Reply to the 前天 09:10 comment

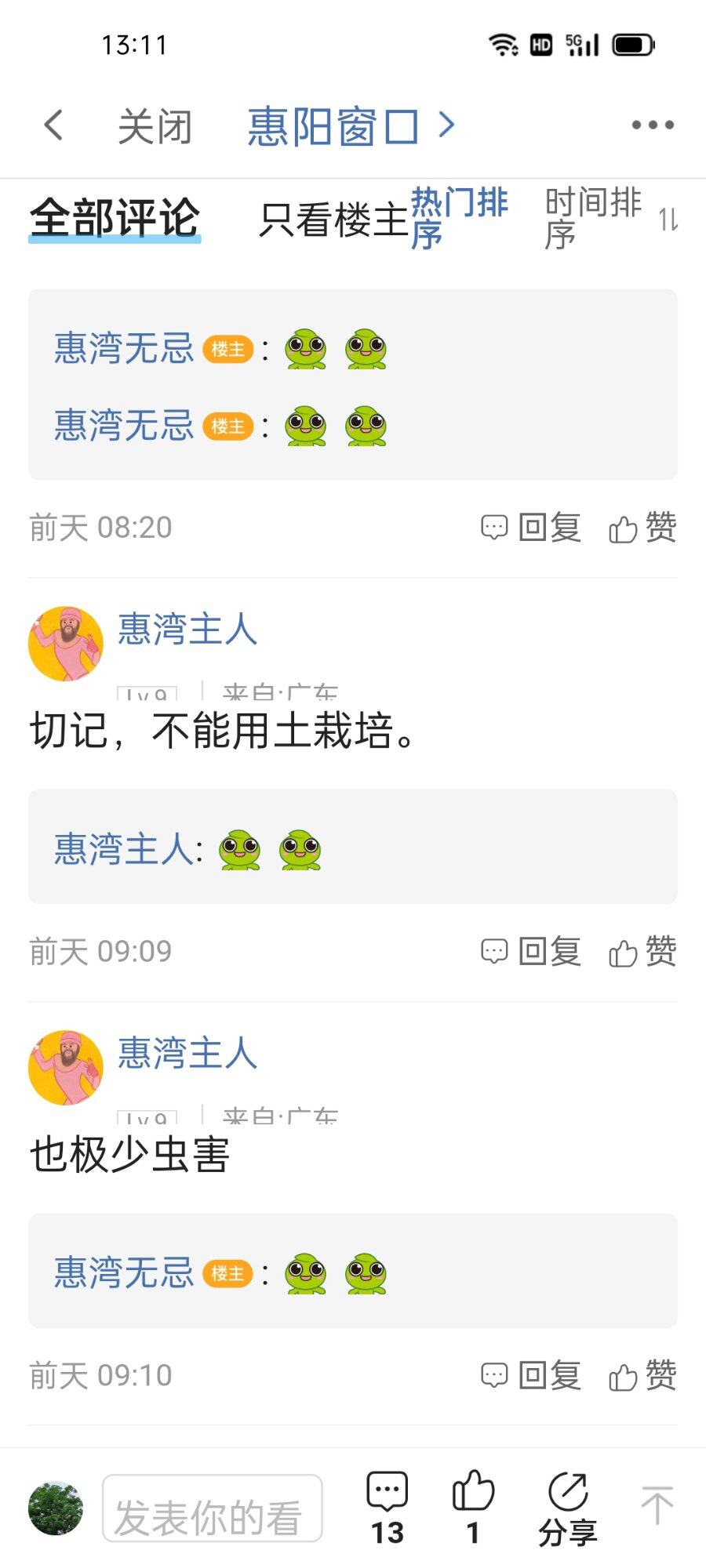pos(531,1375)
